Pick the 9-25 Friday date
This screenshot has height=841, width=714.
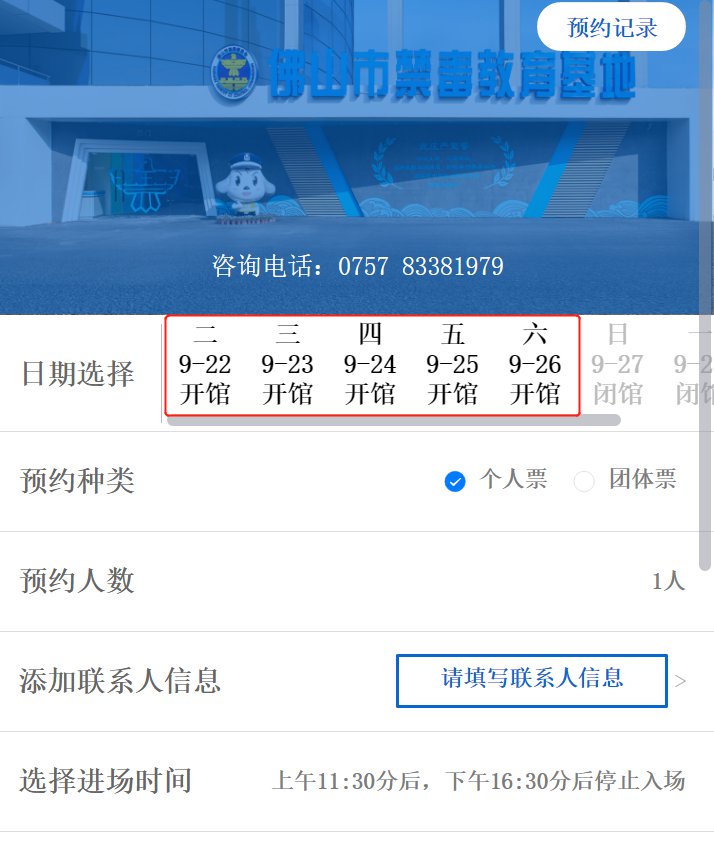[x=453, y=364]
